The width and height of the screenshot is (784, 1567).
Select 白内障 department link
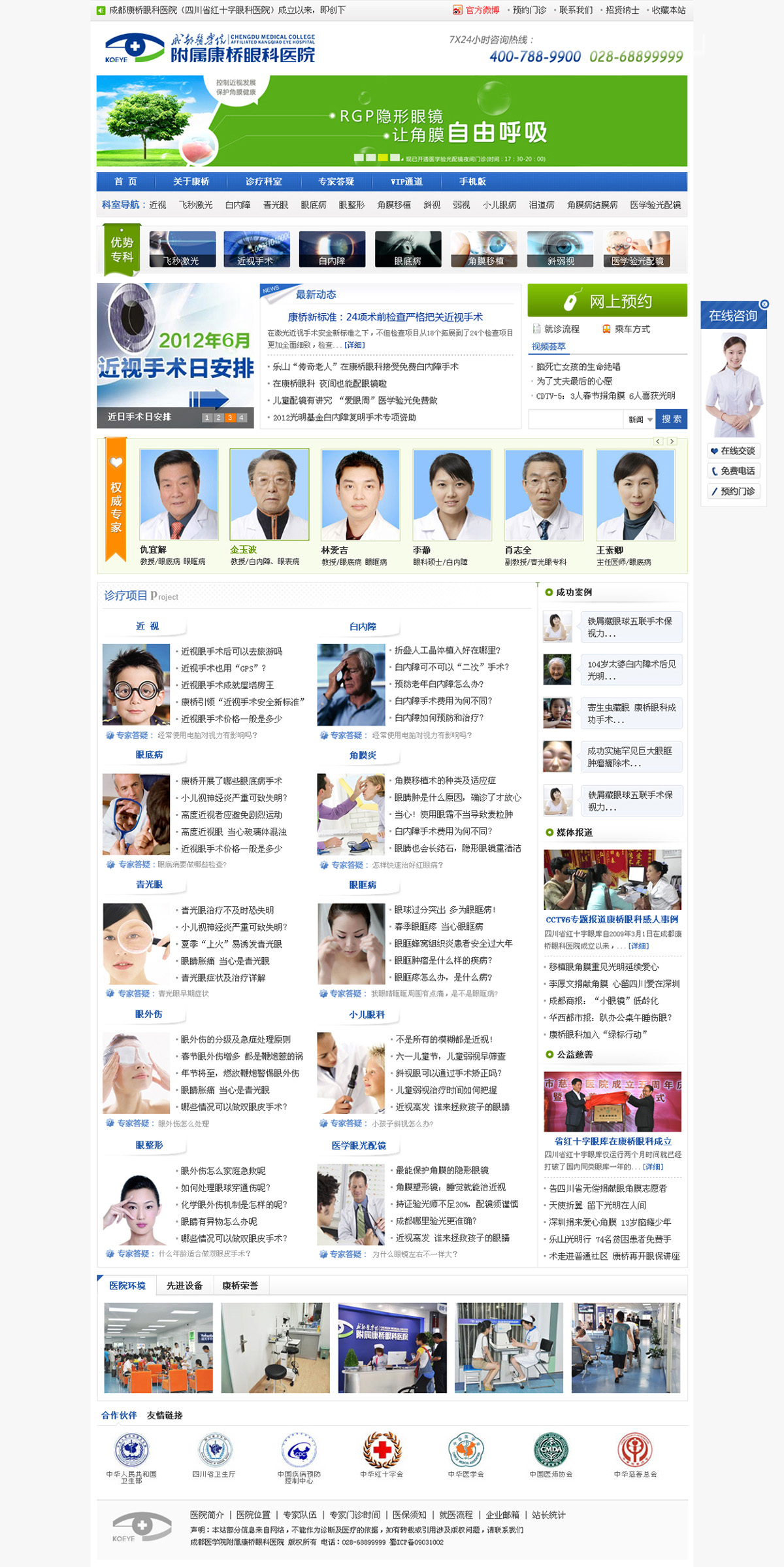[x=238, y=205]
